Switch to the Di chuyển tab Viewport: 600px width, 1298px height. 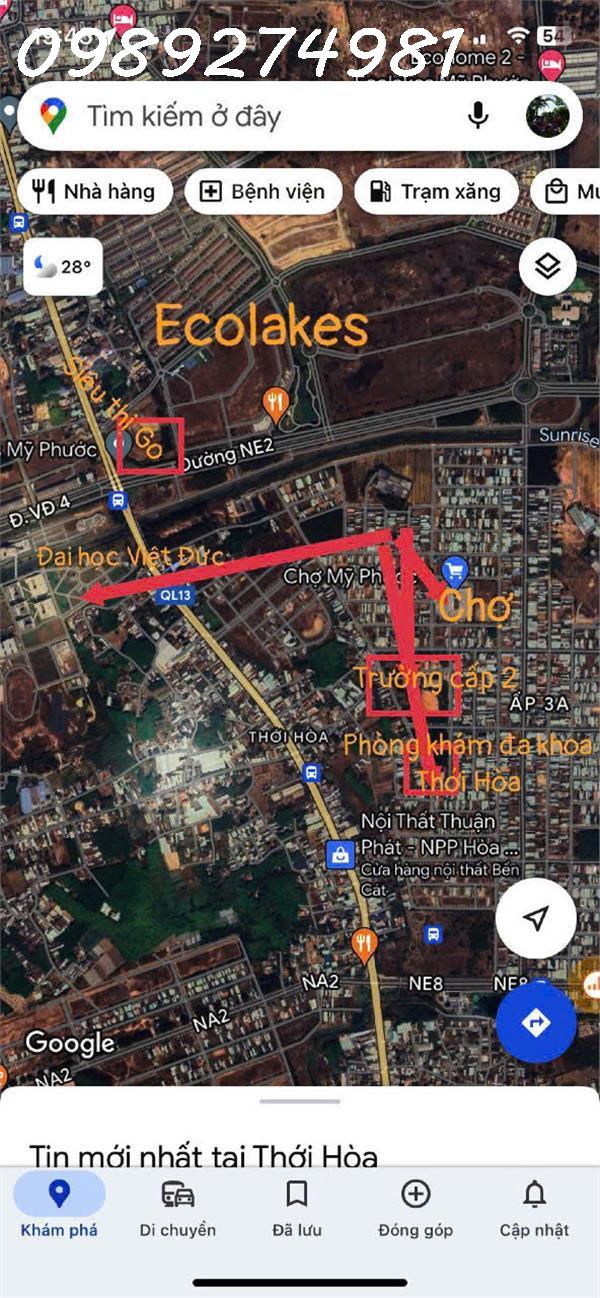pyautogui.click(x=177, y=1208)
